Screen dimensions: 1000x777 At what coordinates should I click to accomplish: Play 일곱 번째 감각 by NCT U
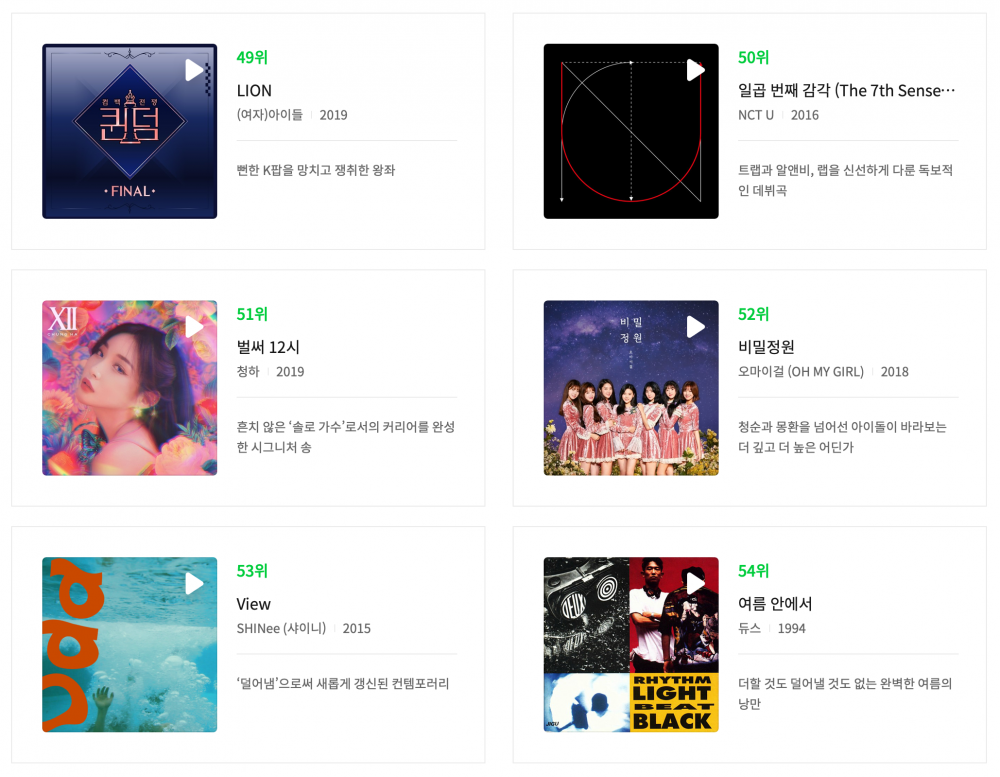(x=695, y=70)
